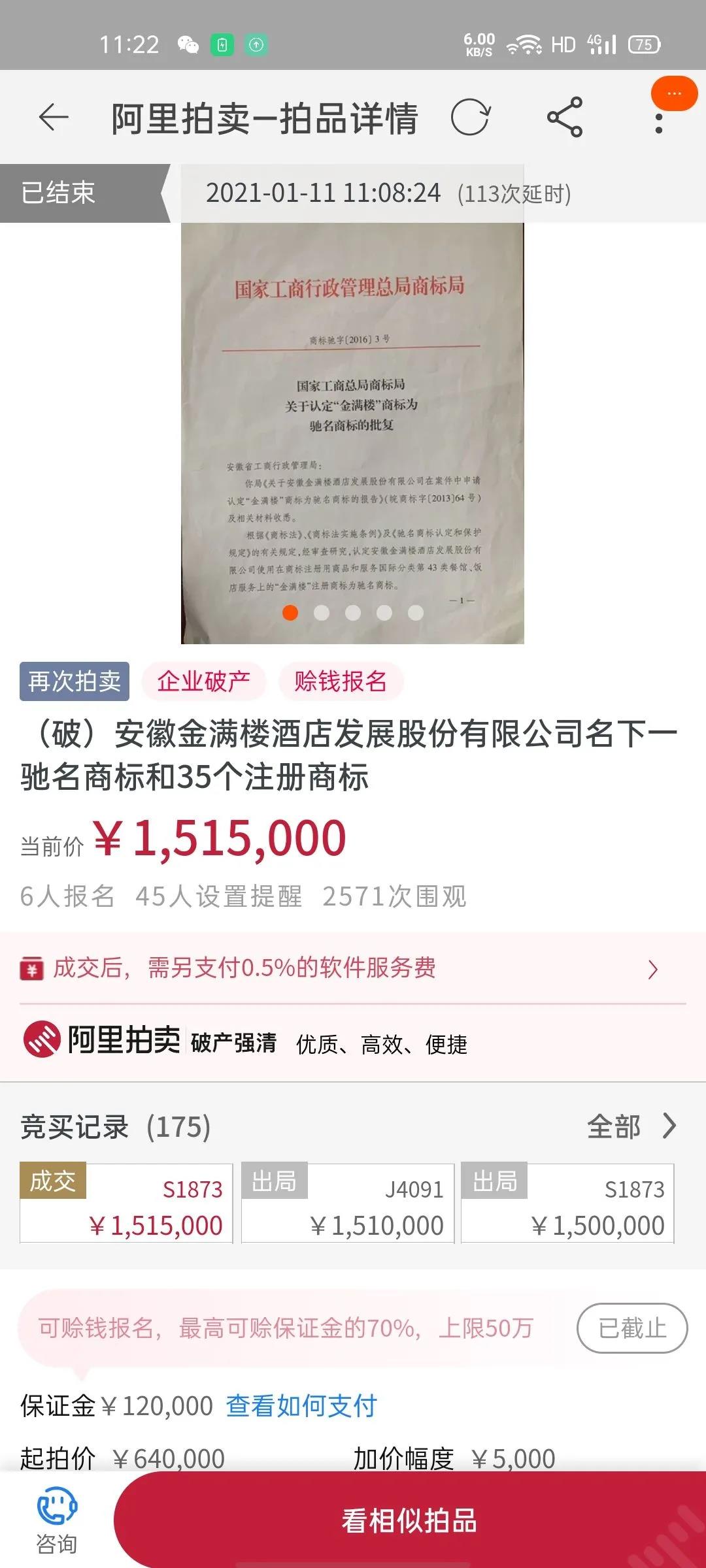Go back using the arrow

pyautogui.click(x=54, y=118)
